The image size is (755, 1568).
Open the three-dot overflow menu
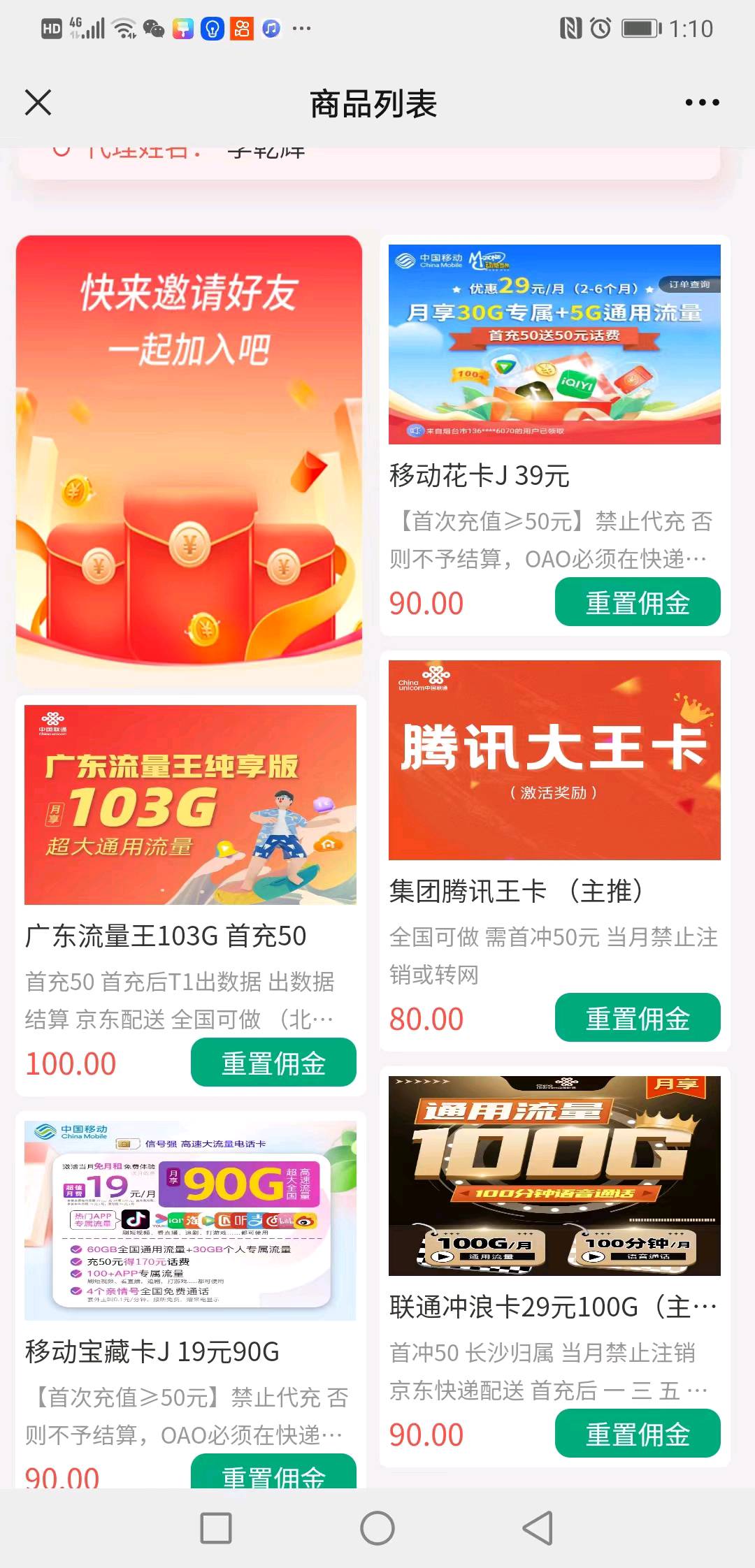[702, 103]
